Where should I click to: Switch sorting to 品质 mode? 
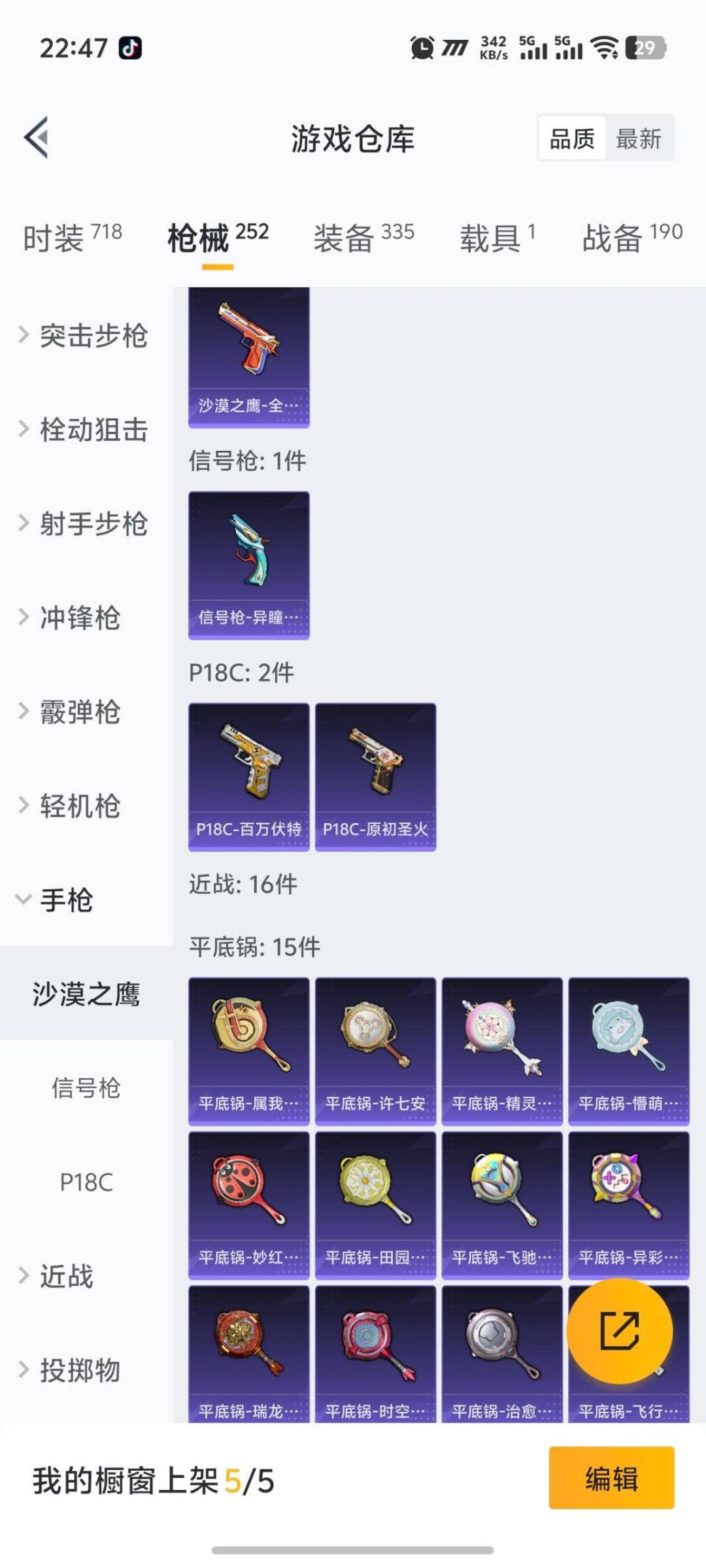point(572,139)
